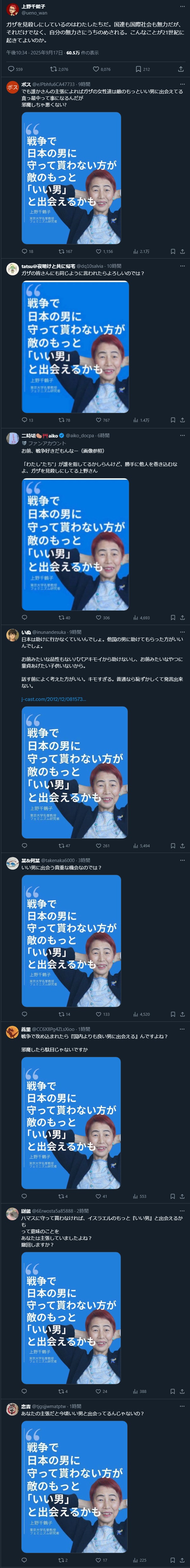The width and height of the screenshot is (190, 1568).
Task: Repost the reply from @aiko_docpa
Action: [61, 618]
